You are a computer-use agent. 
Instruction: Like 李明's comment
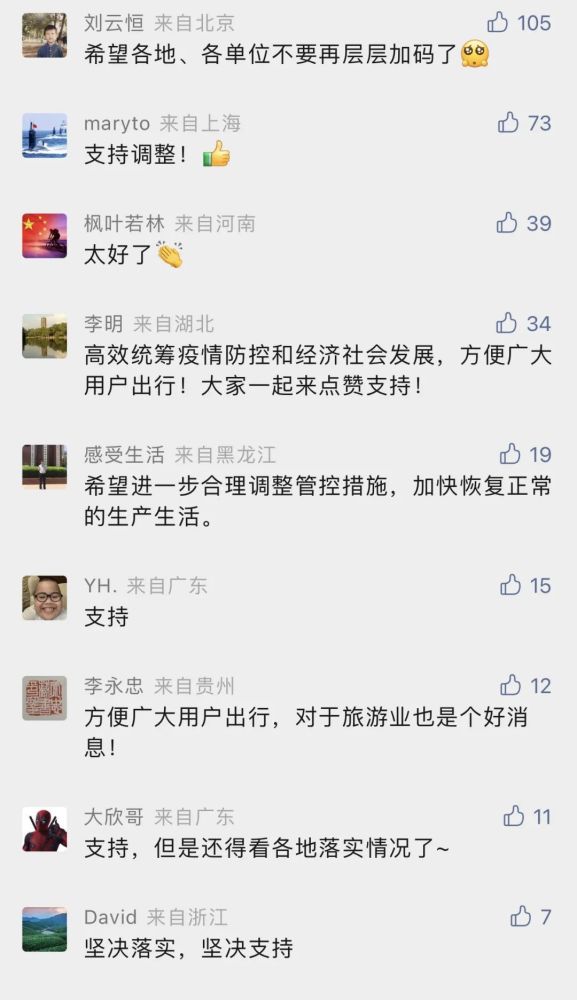point(506,323)
